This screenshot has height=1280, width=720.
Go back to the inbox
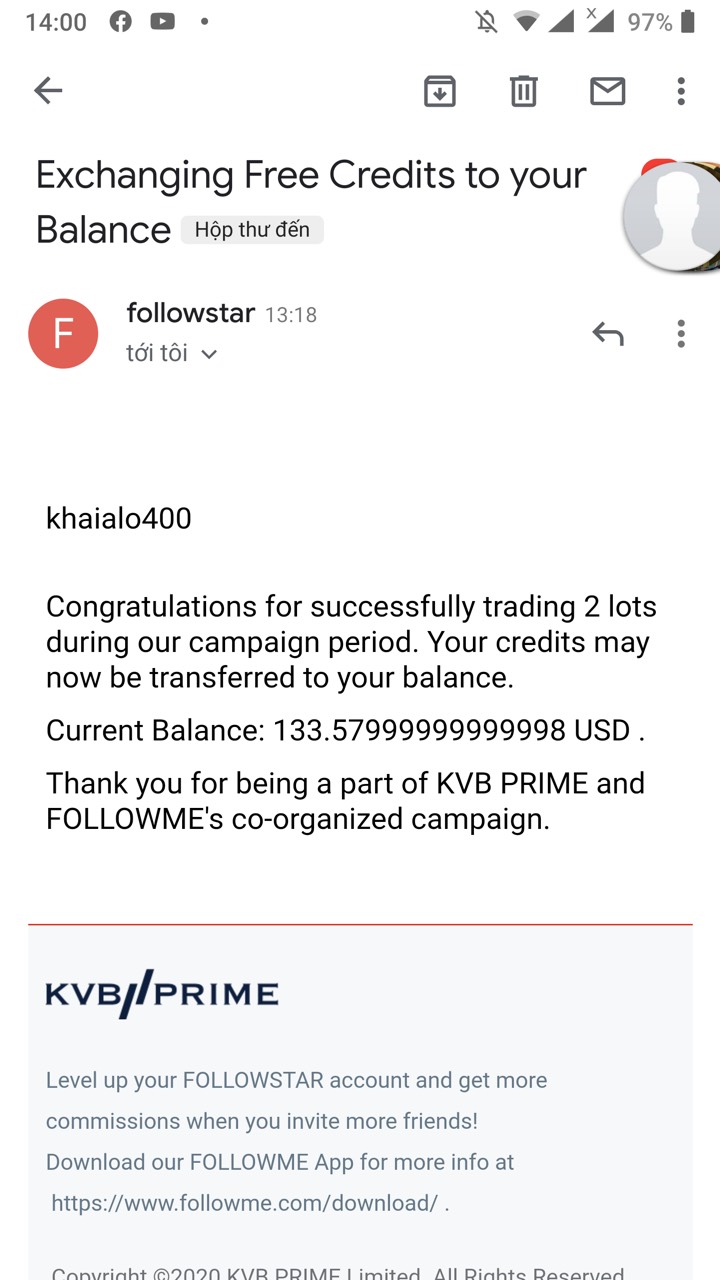click(x=48, y=91)
